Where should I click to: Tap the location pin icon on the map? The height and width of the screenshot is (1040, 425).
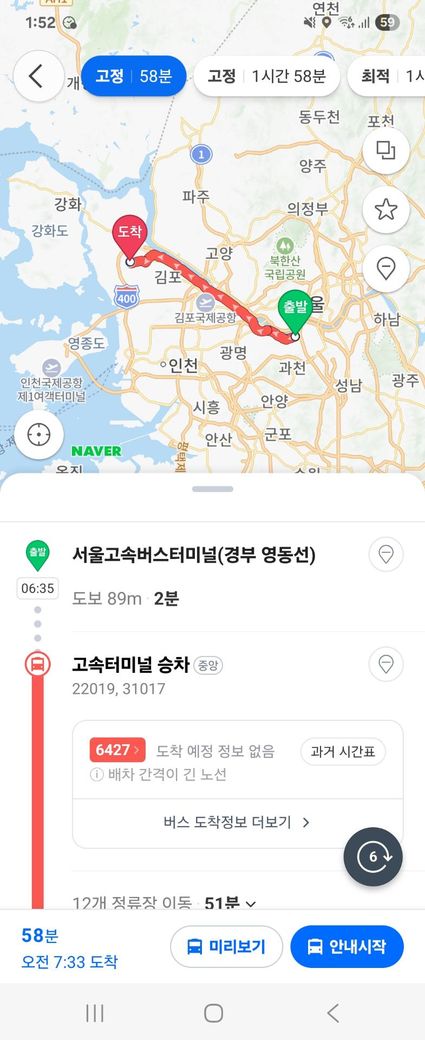click(386, 269)
